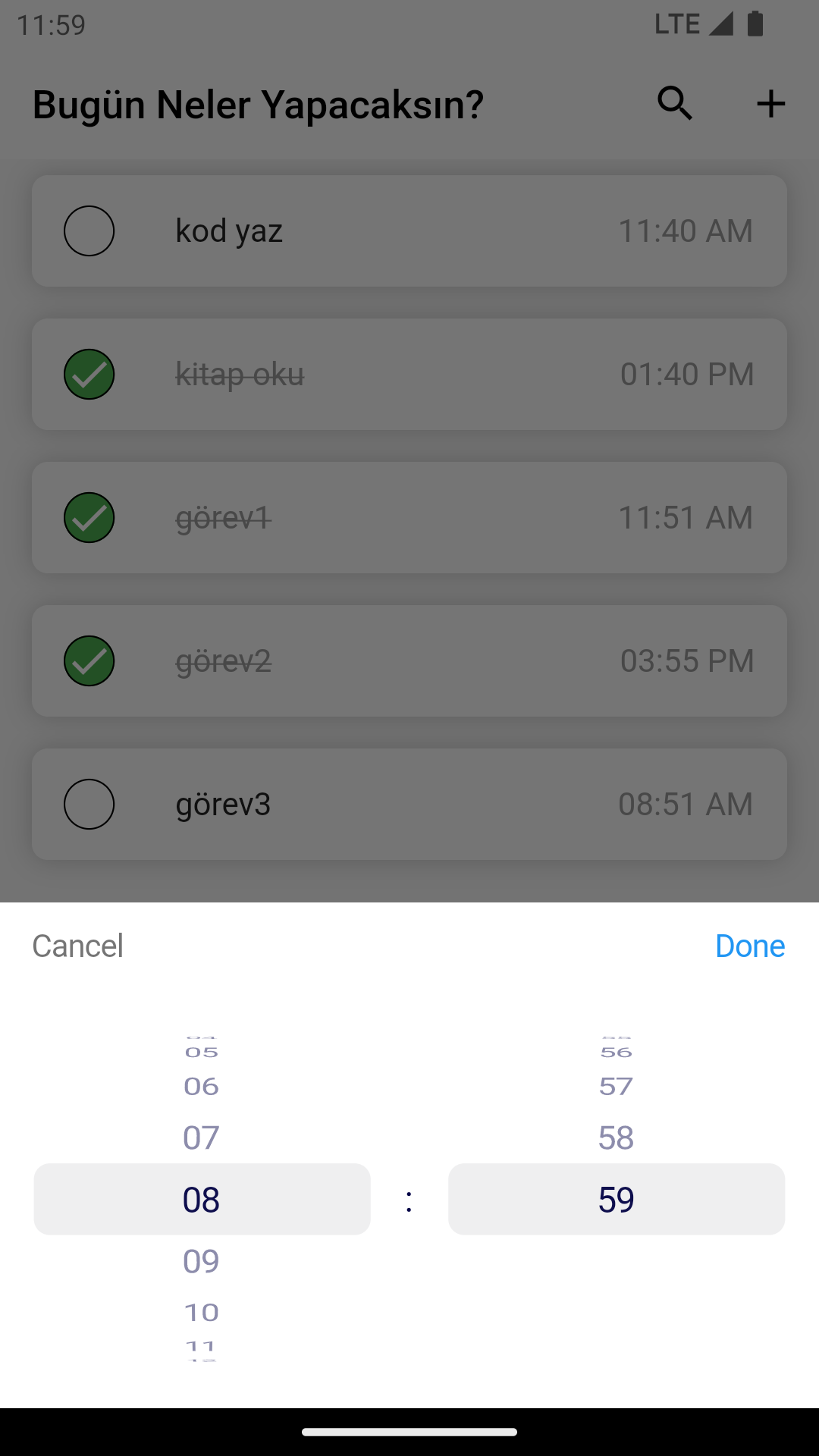Tap the plus icon to add a task
Image resolution: width=819 pixels, height=1456 pixels.
[x=770, y=104]
